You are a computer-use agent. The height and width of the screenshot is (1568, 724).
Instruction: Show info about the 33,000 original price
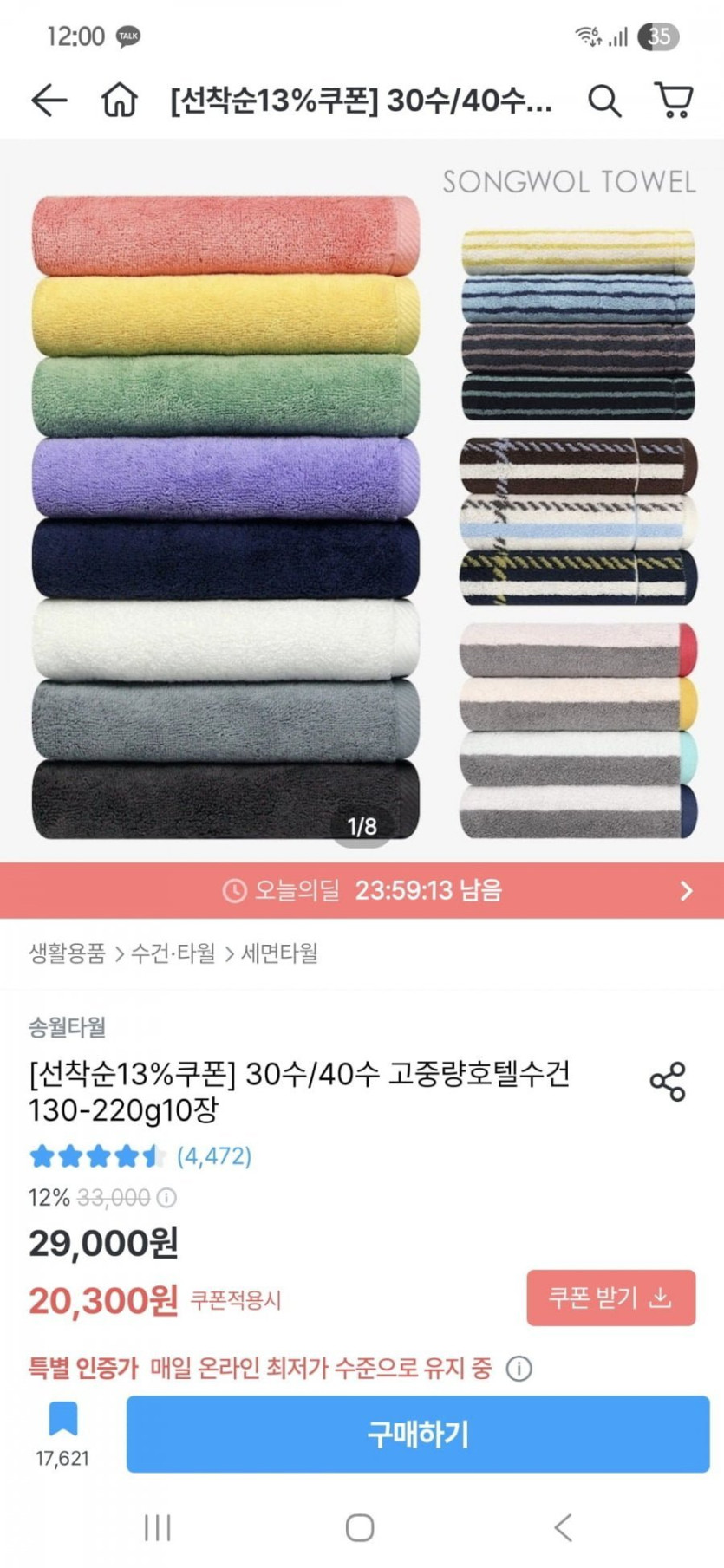click(x=166, y=1198)
